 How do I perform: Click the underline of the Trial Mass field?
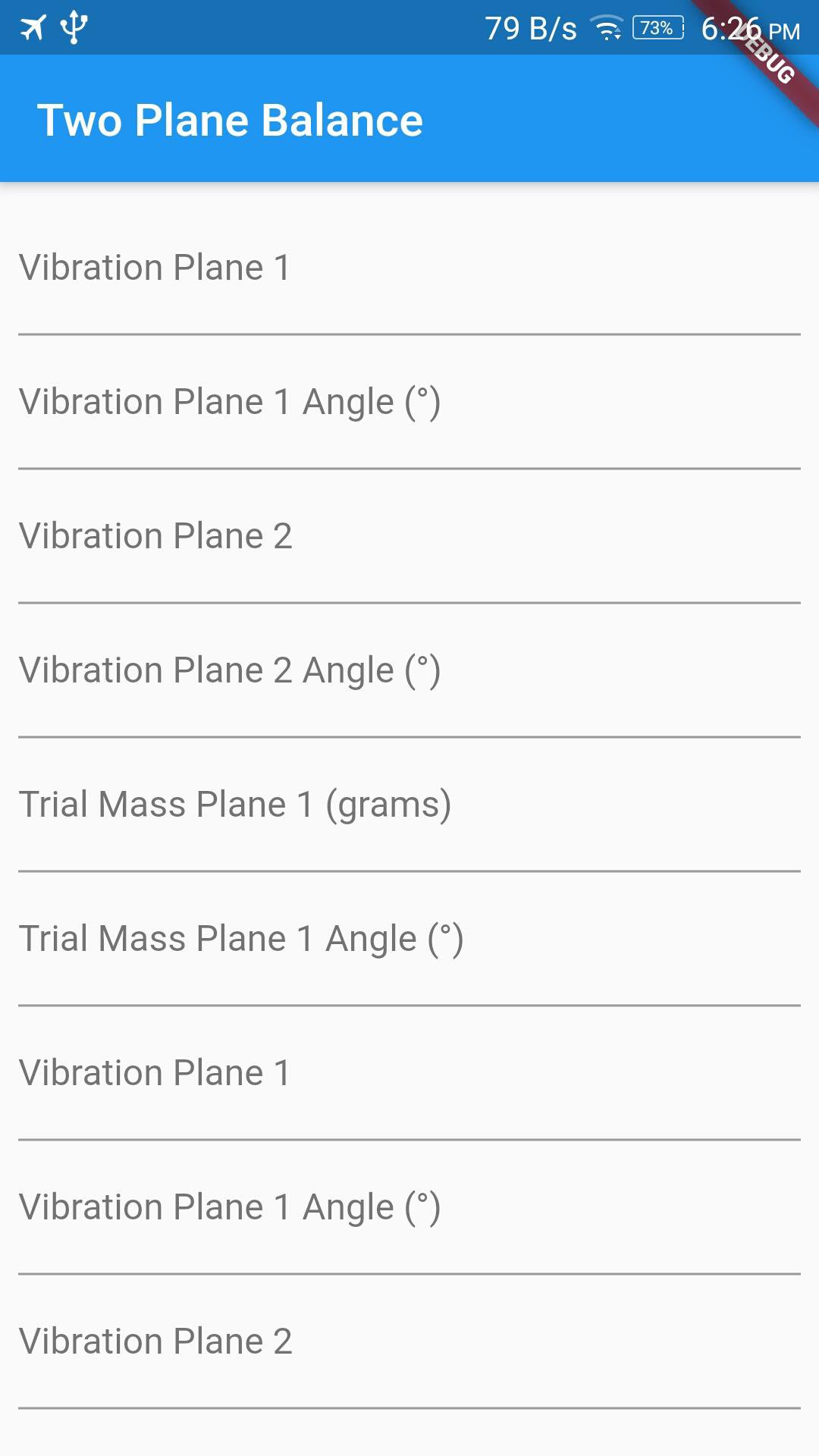(409, 870)
